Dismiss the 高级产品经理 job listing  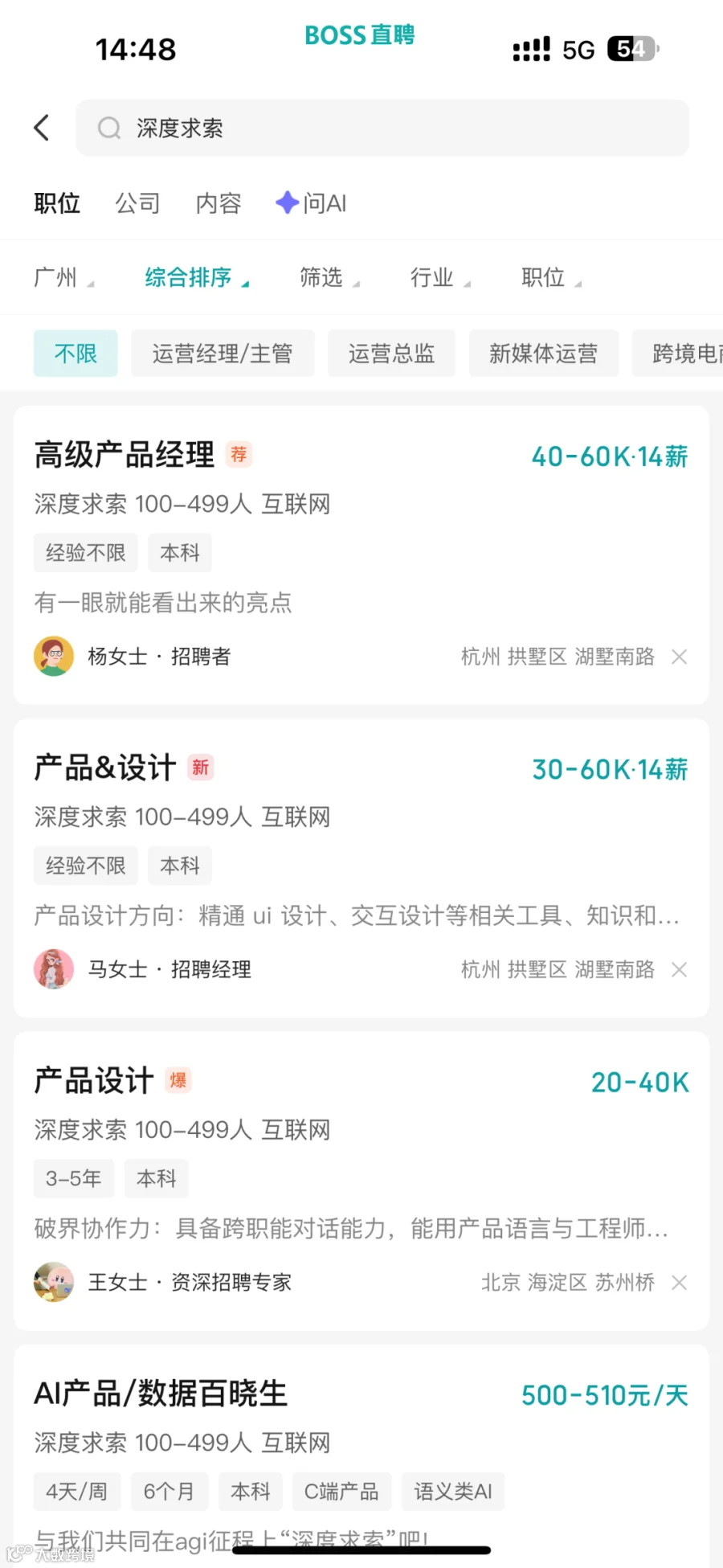tap(679, 657)
